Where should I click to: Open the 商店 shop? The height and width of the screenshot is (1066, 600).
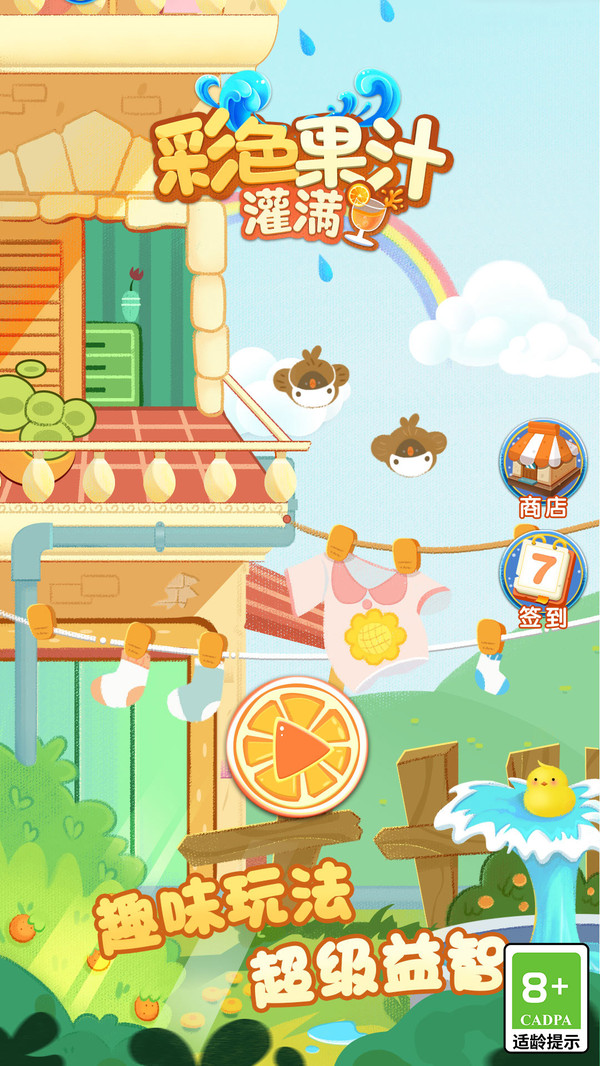[x=543, y=469]
